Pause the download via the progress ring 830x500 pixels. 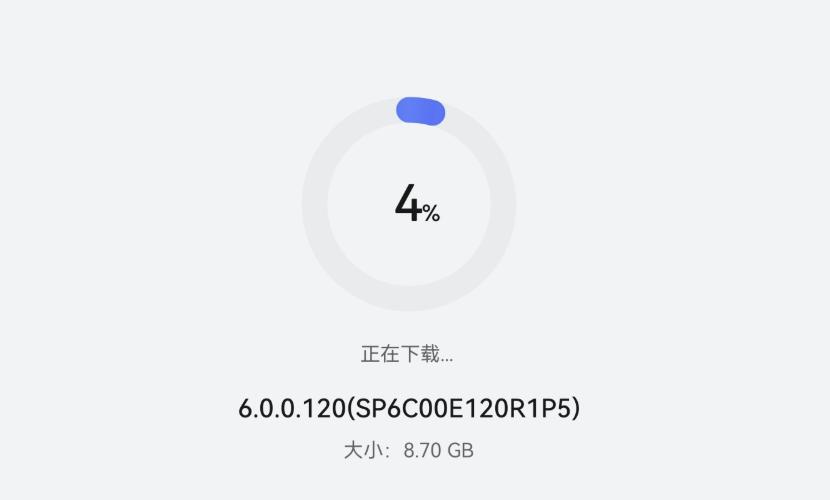(x=409, y=204)
